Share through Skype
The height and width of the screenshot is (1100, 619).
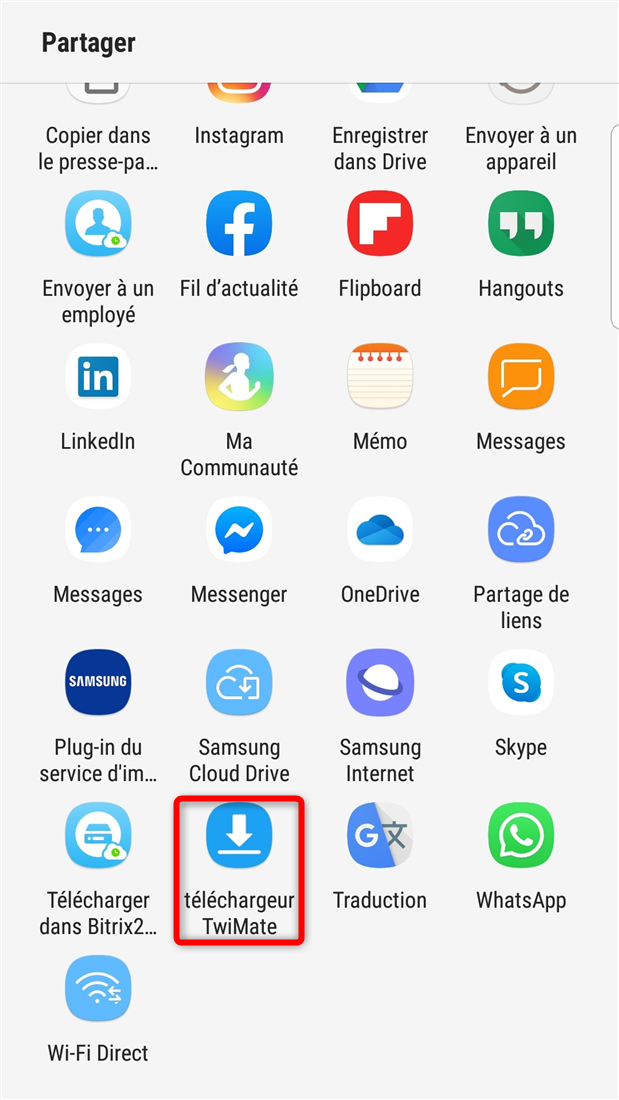pos(521,683)
